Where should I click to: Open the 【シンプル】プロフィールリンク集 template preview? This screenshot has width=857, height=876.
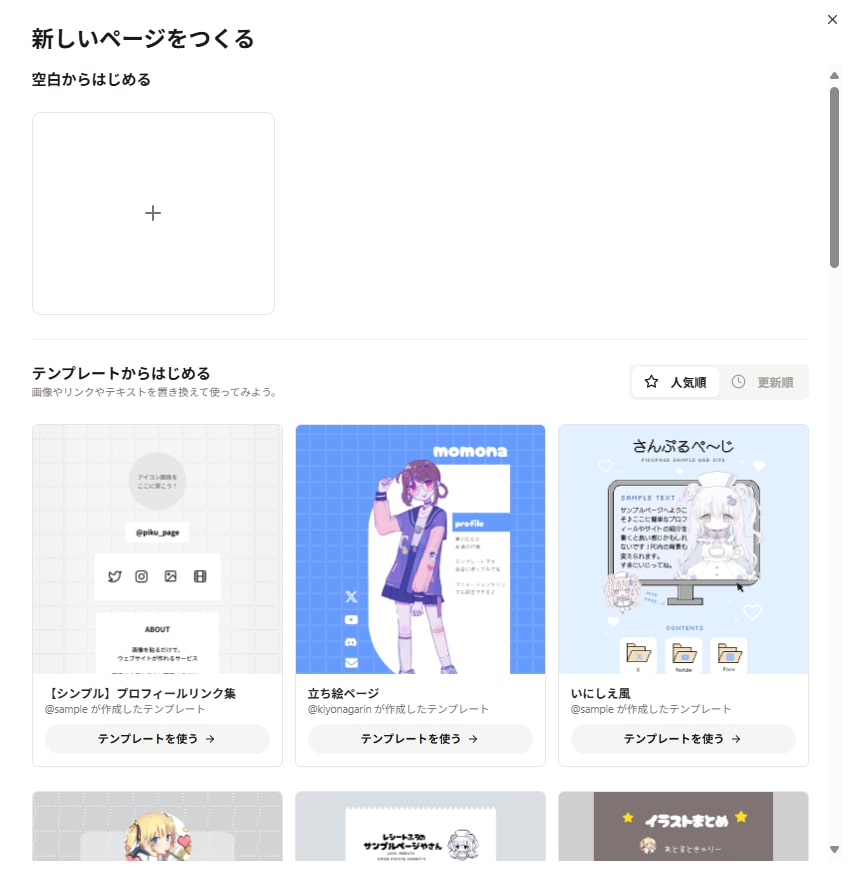coord(157,549)
